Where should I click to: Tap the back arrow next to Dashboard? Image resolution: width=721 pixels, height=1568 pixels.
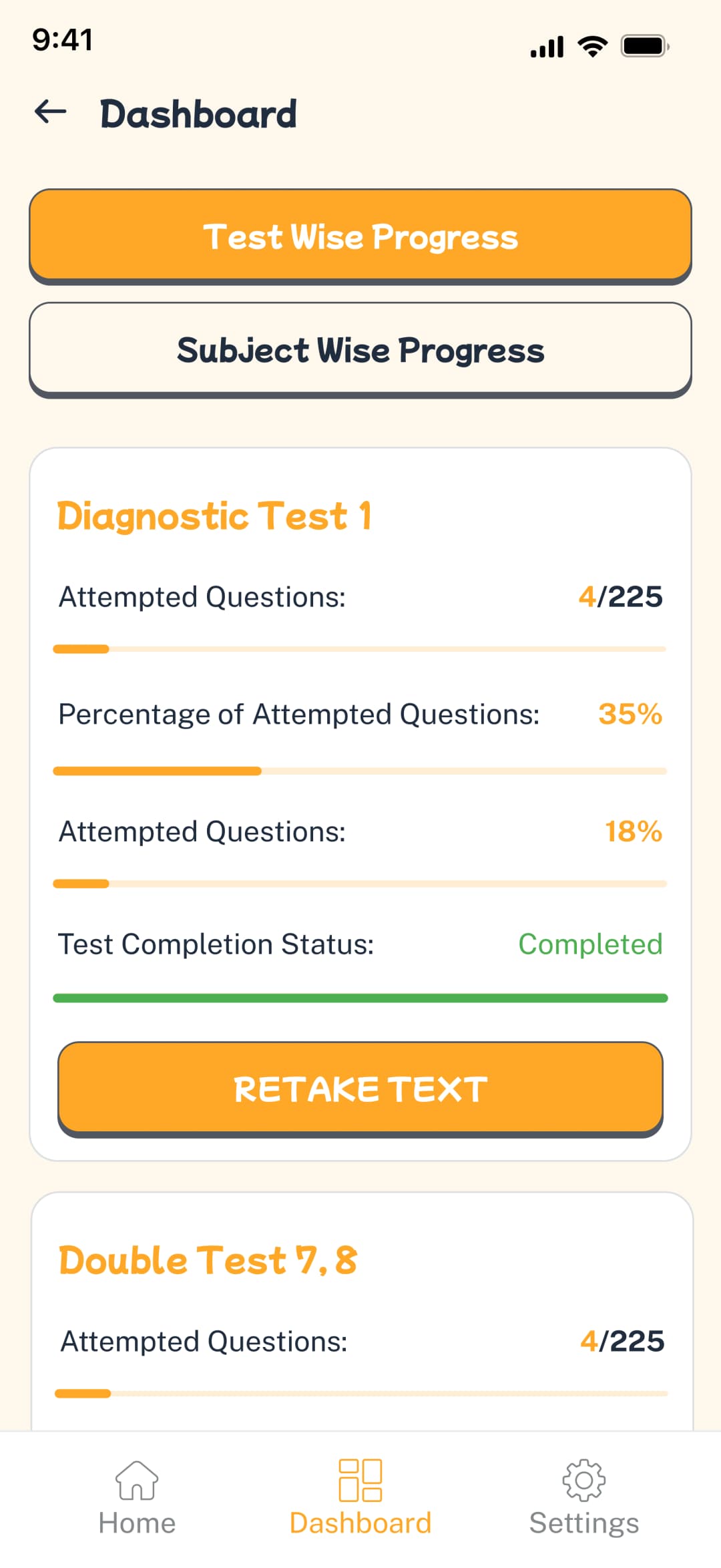click(x=49, y=111)
